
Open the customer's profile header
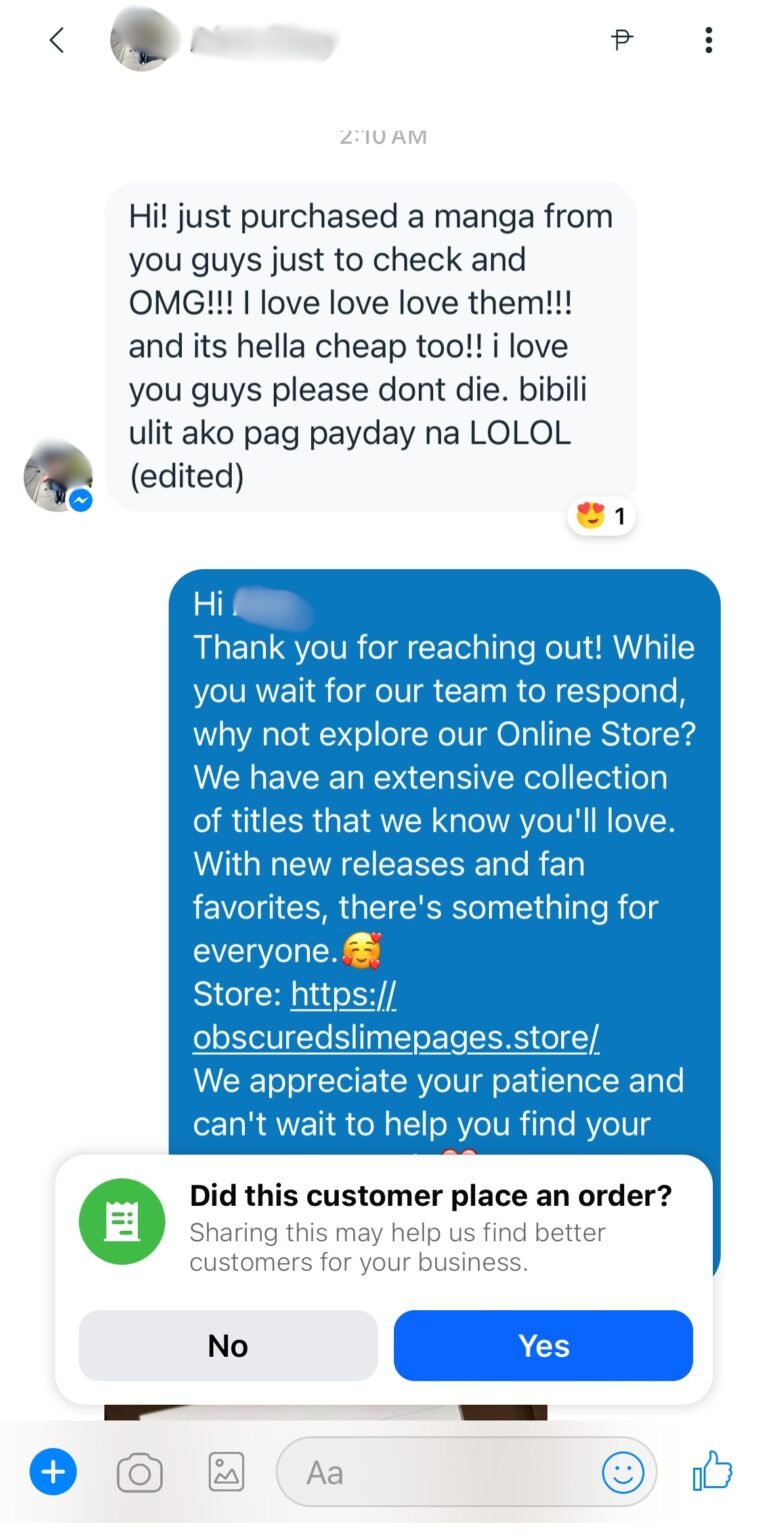[224, 40]
